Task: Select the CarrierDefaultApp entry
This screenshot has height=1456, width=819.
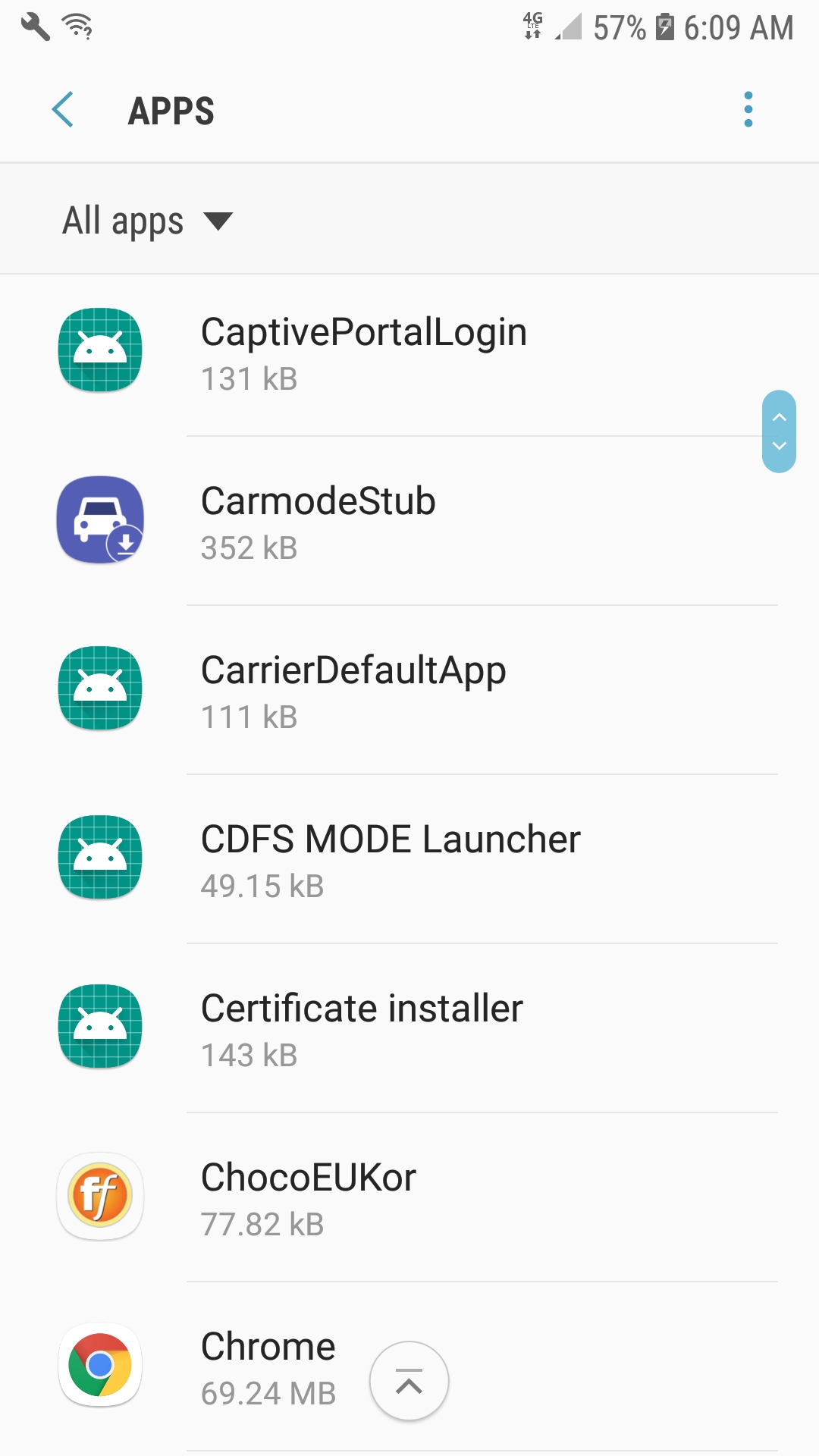Action: (409, 690)
